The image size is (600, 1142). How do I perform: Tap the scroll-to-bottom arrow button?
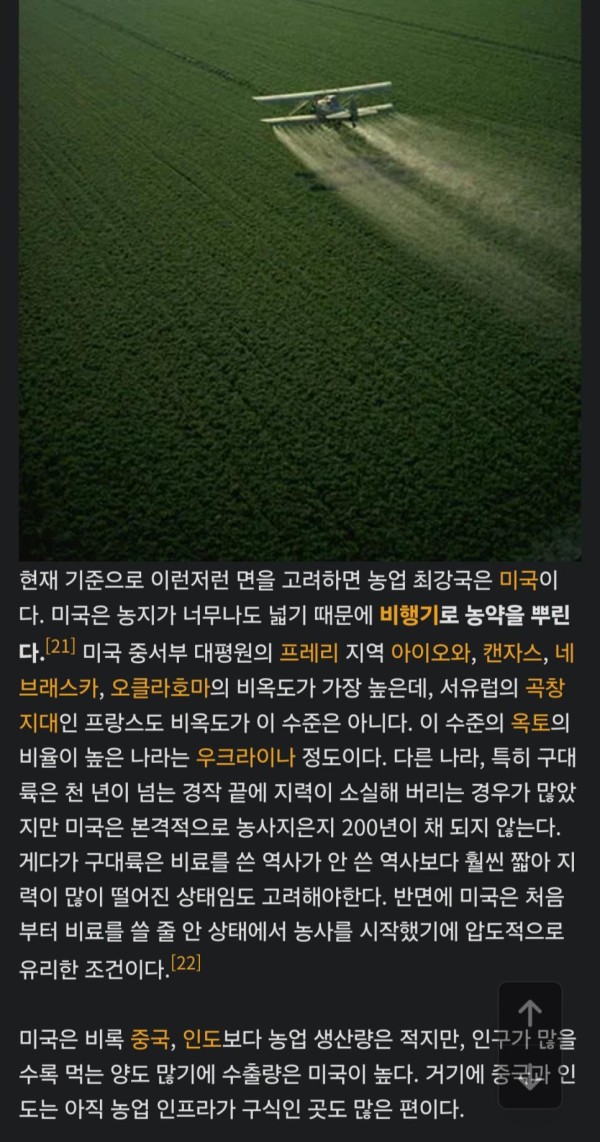[530, 1077]
